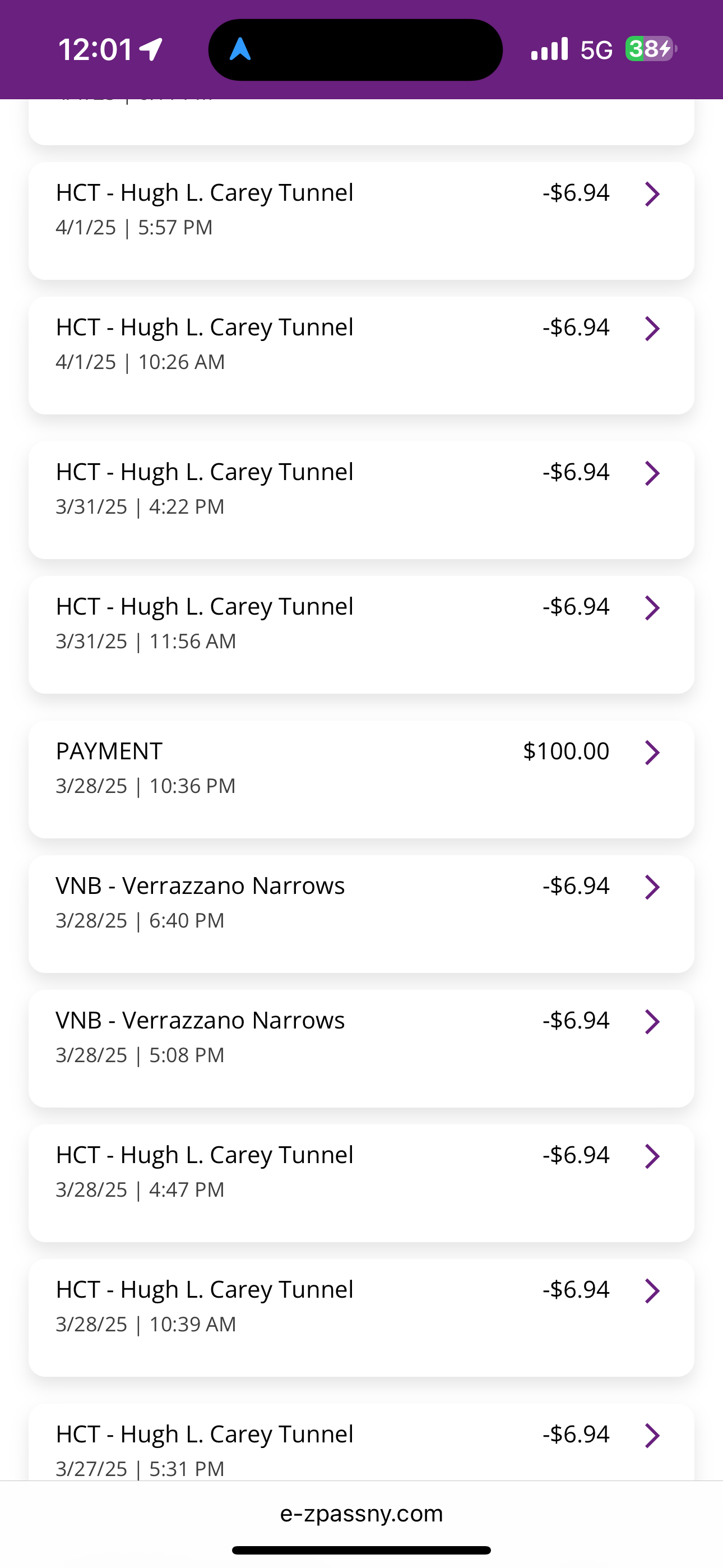View the Verrazzano Narrows toll at 6:40 PM

tap(361, 914)
